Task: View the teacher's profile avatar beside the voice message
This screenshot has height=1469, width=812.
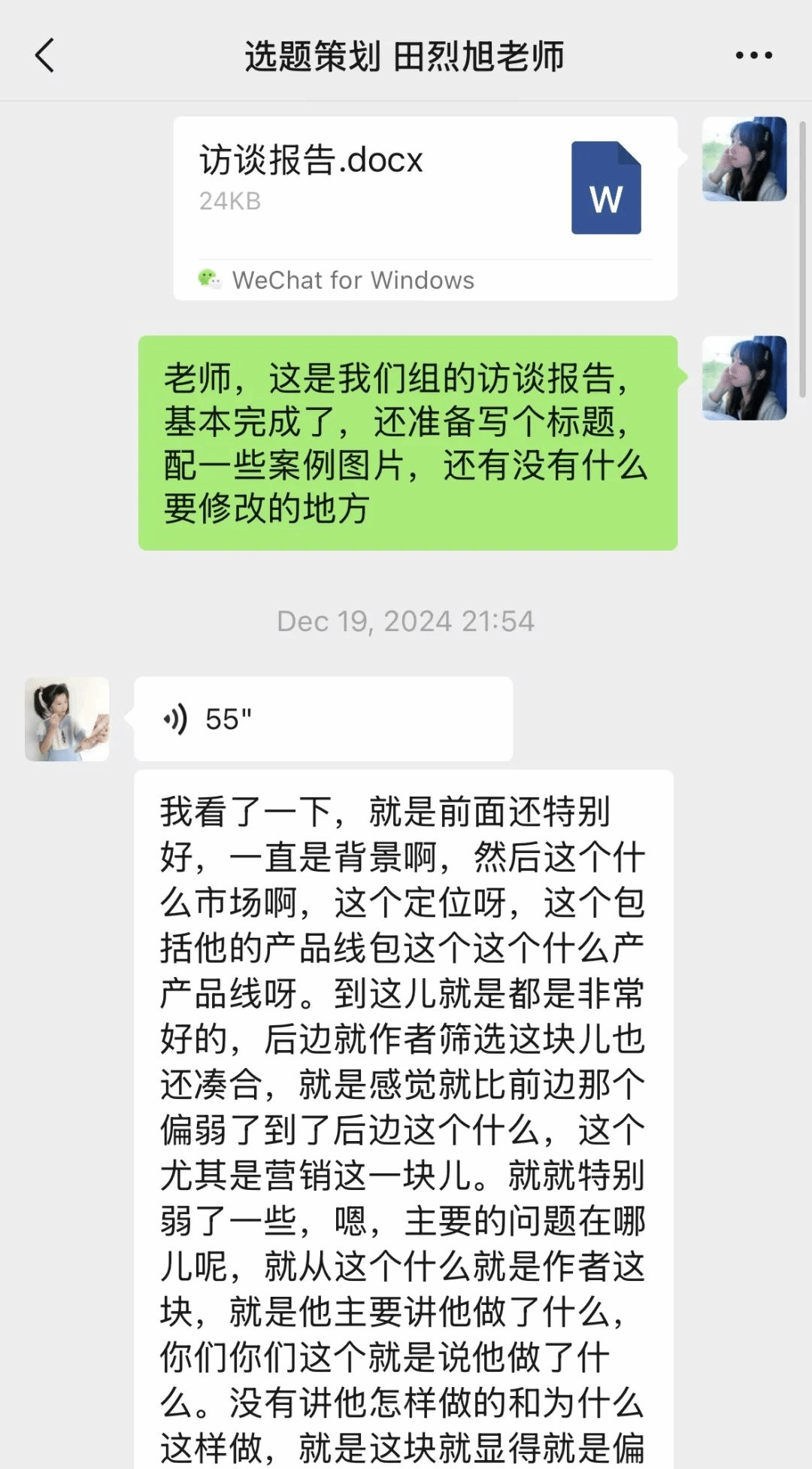Action: click(67, 719)
